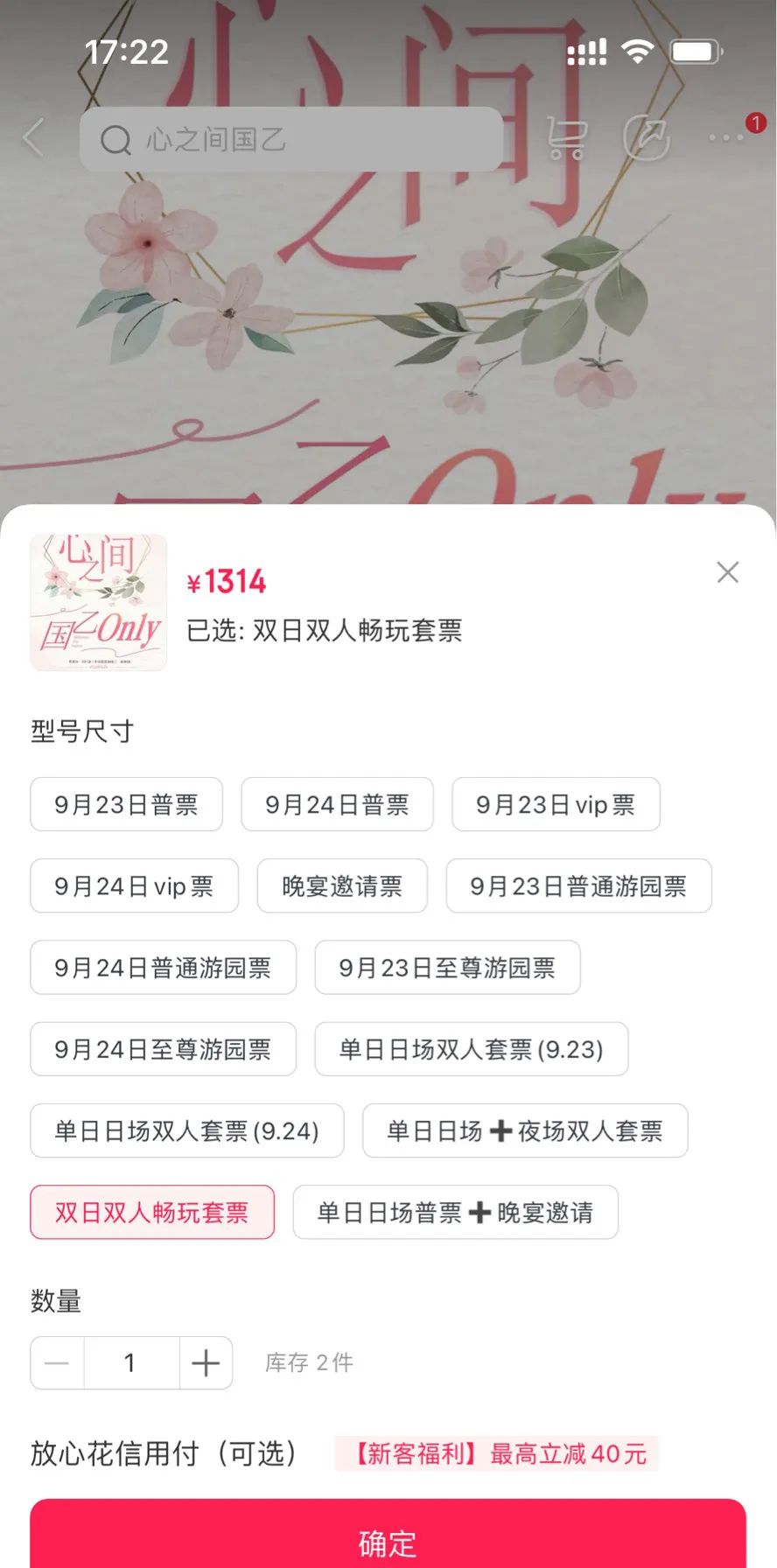This screenshot has height=1568, width=777.
Task: Choose 单日日场双人套票(9.24)
Action: pyautogui.click(x=186, y=1130)
